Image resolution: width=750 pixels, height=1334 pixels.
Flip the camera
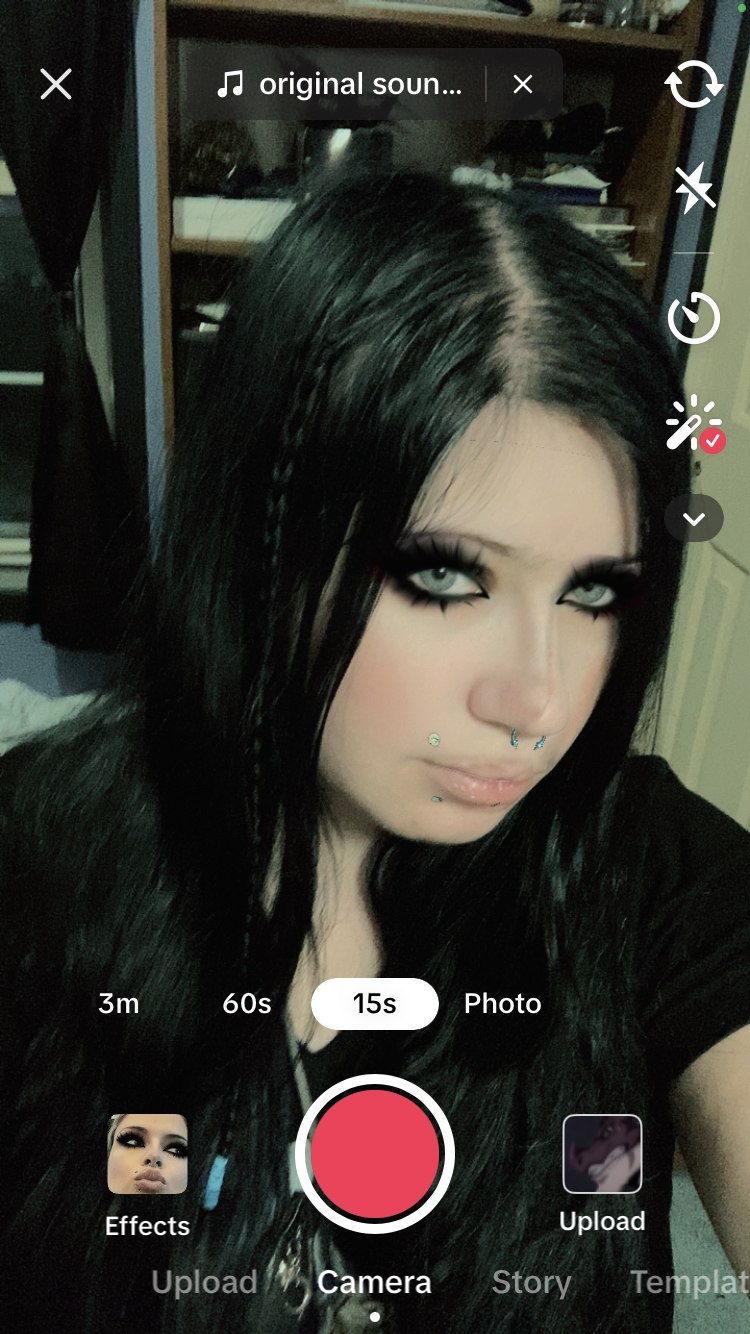694,84
